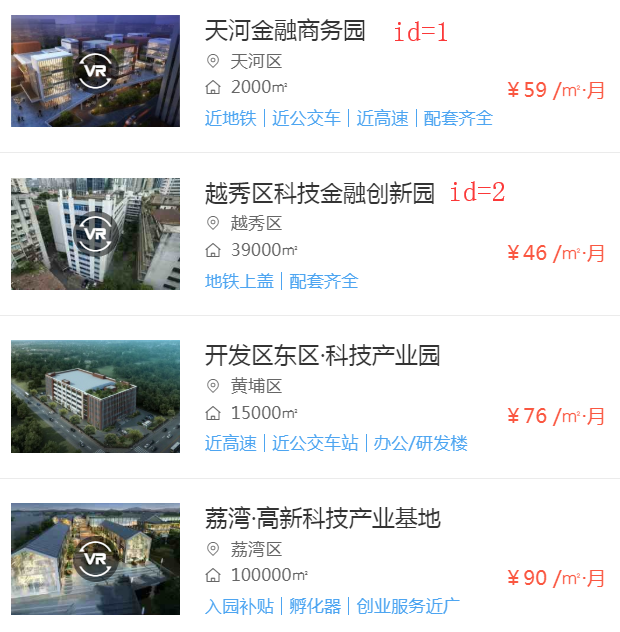The height and width of the screenshot is (632, 620).
Task: Open 荔湾·高新科技产业基地 listing
Action: (x=322, y=518)
